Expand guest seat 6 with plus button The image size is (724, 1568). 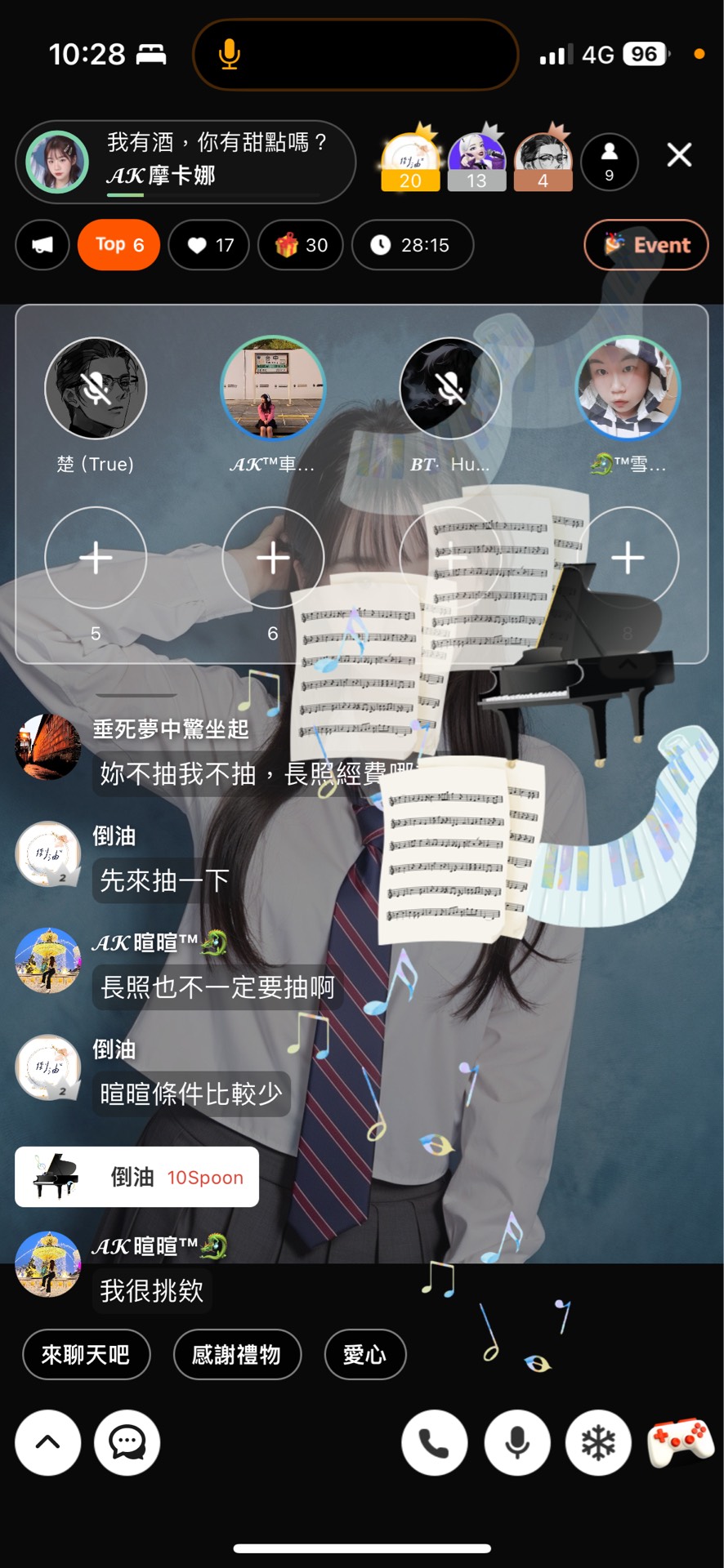coord(272,558)
